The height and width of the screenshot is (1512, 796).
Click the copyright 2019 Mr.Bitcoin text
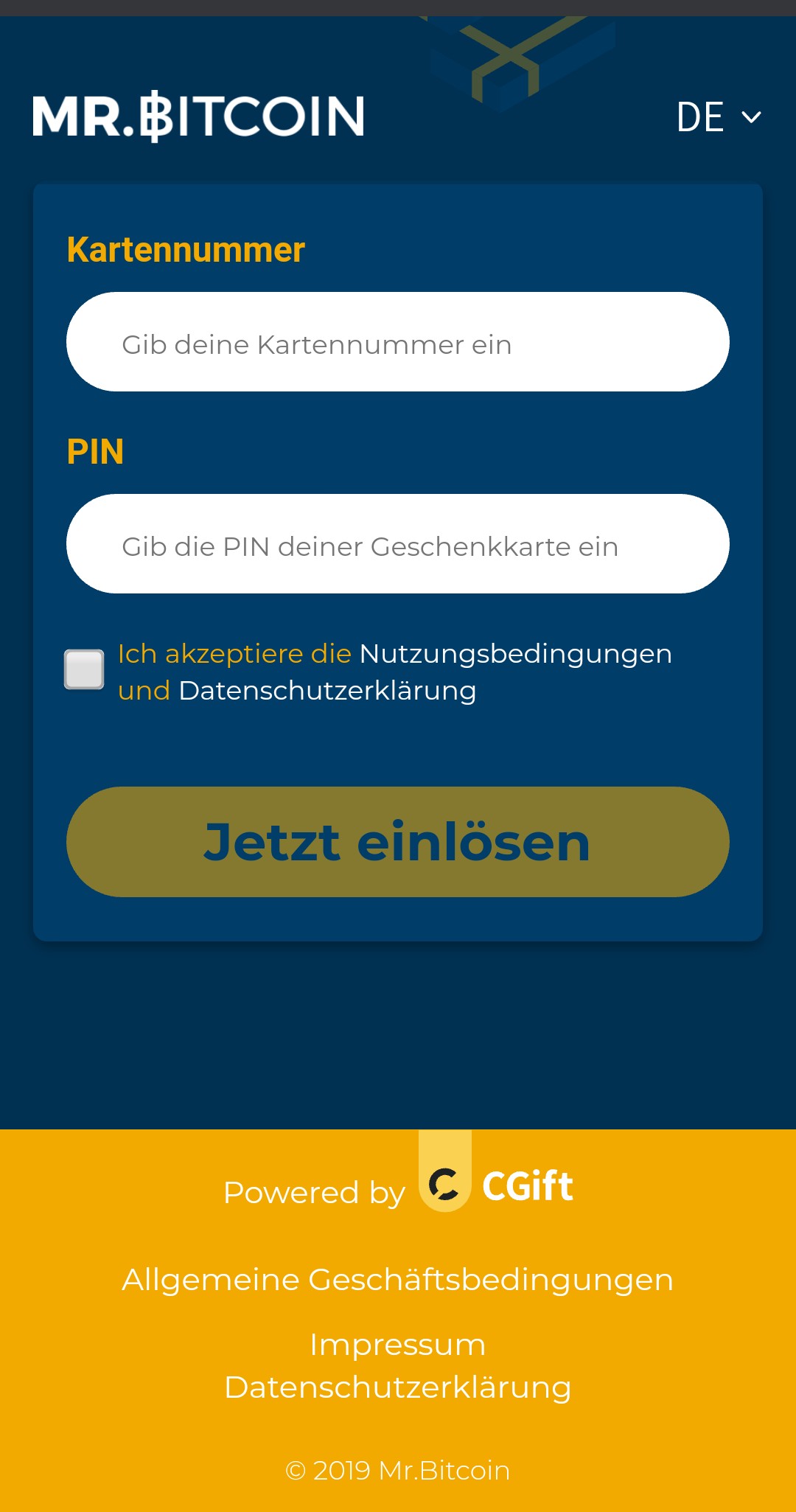coord(398,1470)
